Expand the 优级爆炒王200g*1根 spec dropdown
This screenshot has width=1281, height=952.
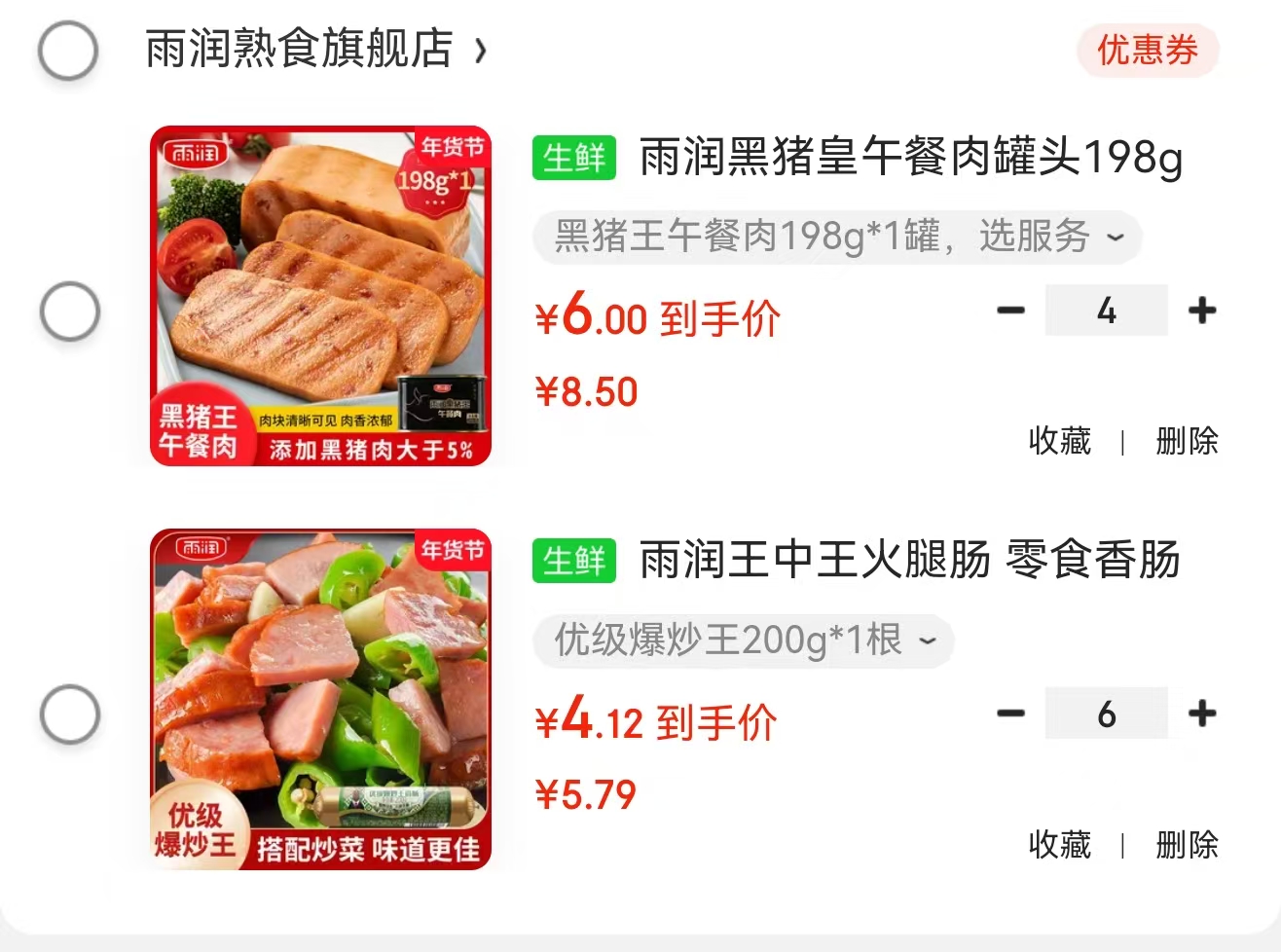744,641
